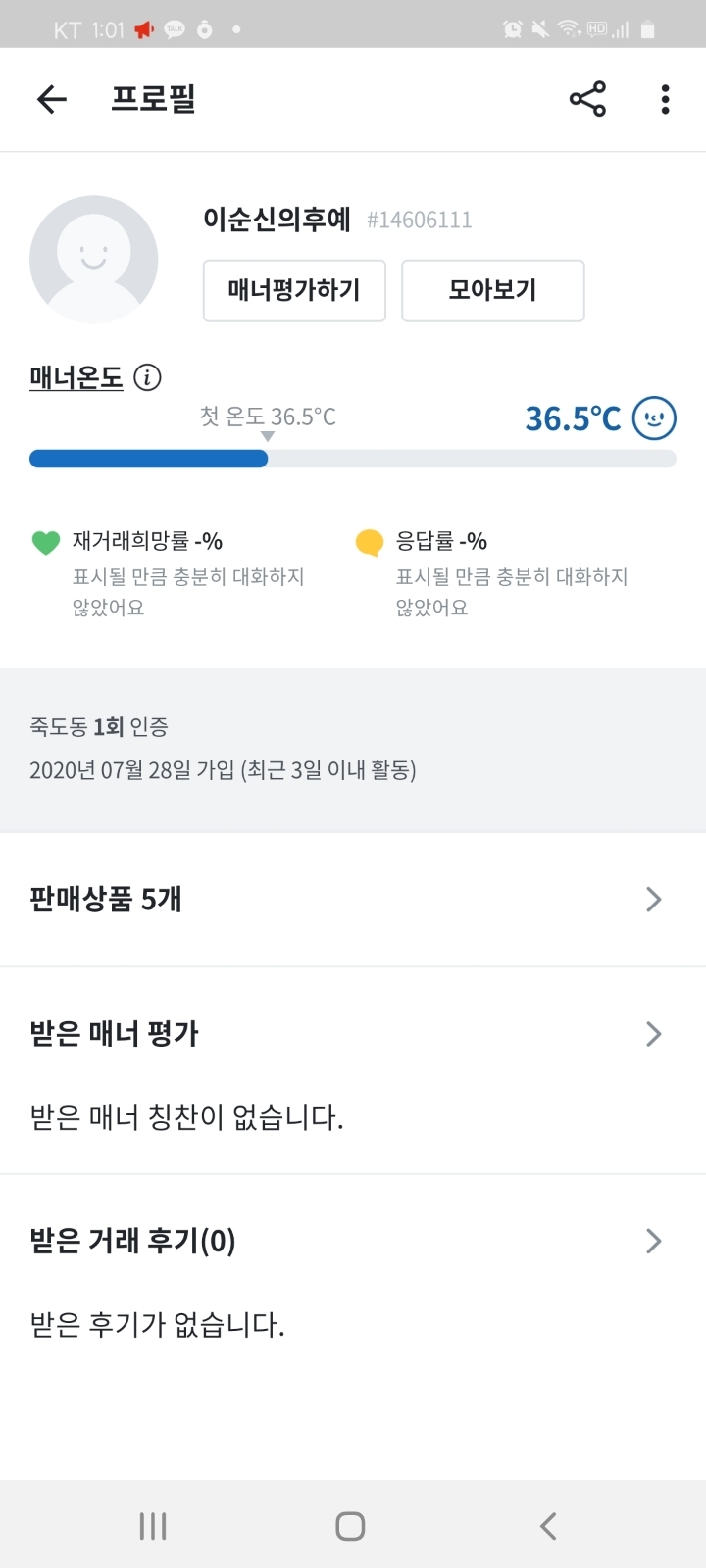Tap the underlined 매너온도 label
Screen dimensions: 706x1568
coord(75,377)
